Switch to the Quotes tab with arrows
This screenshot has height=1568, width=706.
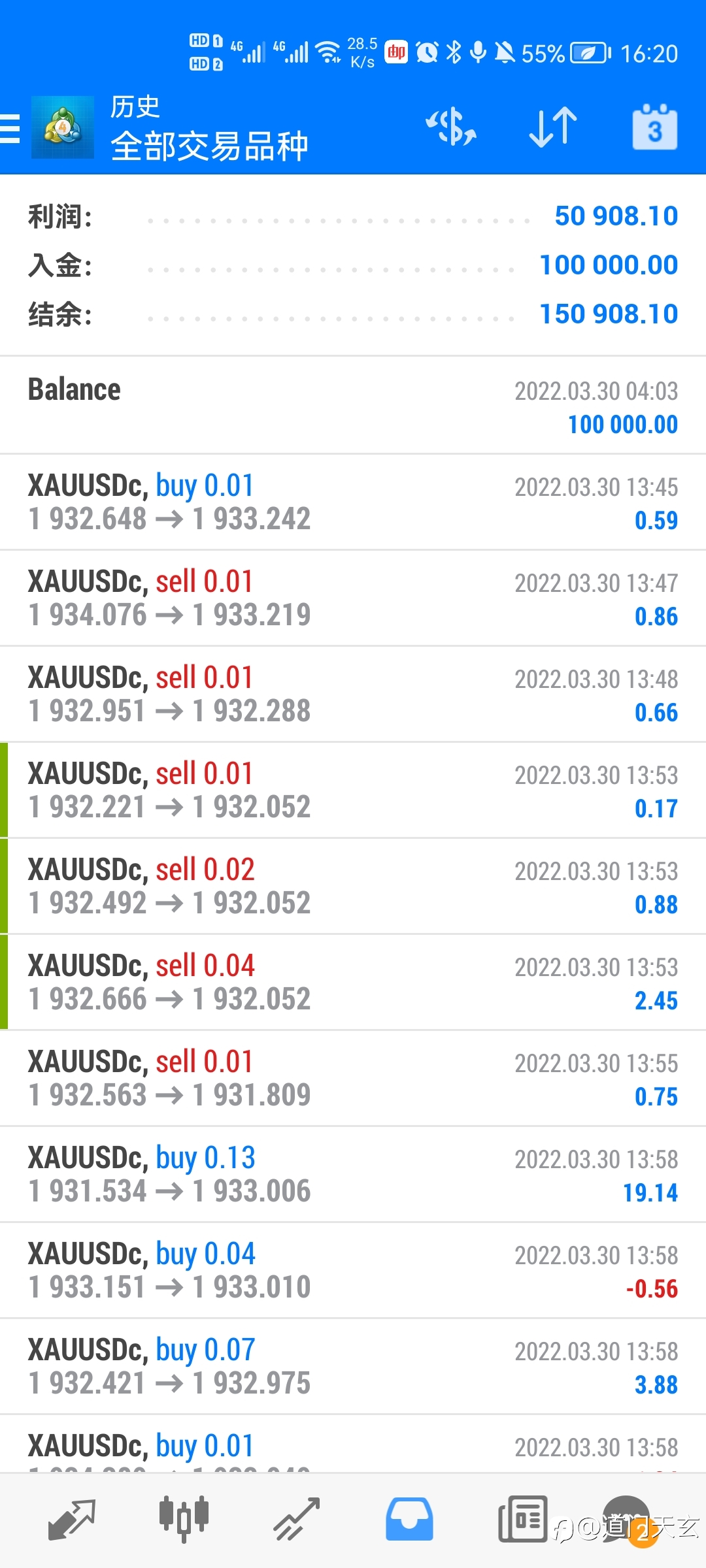72,1520
